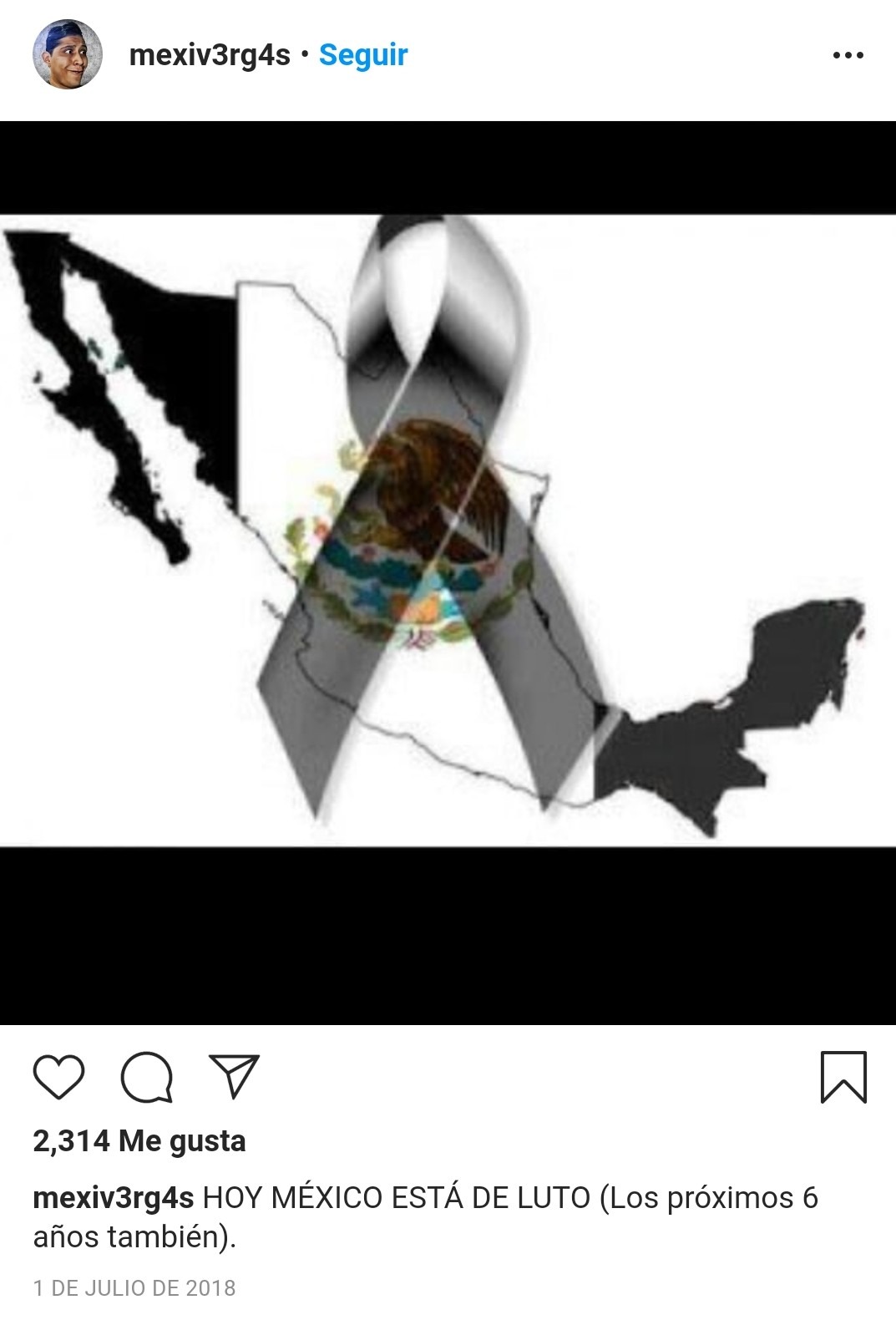Screen dimensions: 896x1320
Task: Open mexiv3rg4s username in header
Action: coord(210,55)
